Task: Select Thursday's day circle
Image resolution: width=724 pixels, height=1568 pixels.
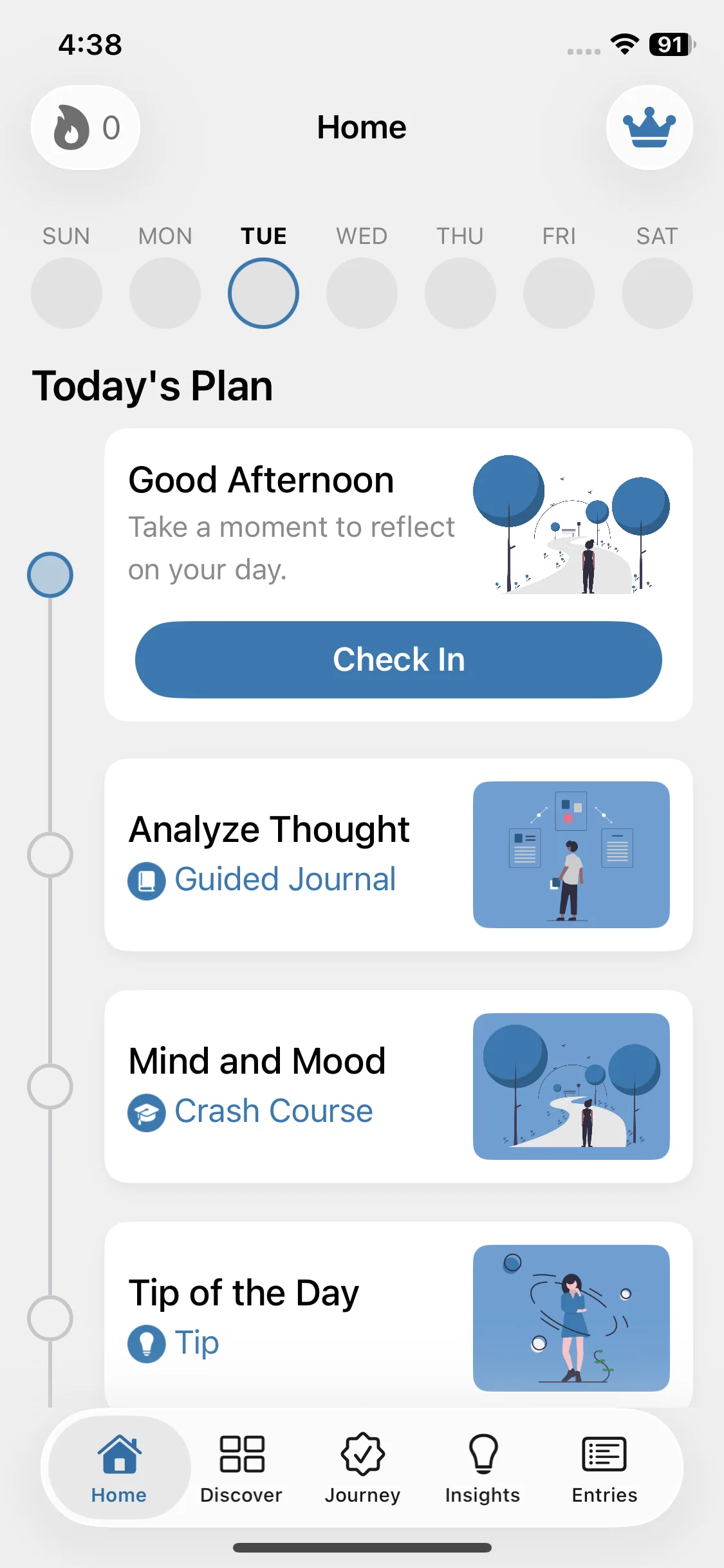Action: (x=460, y=293)
